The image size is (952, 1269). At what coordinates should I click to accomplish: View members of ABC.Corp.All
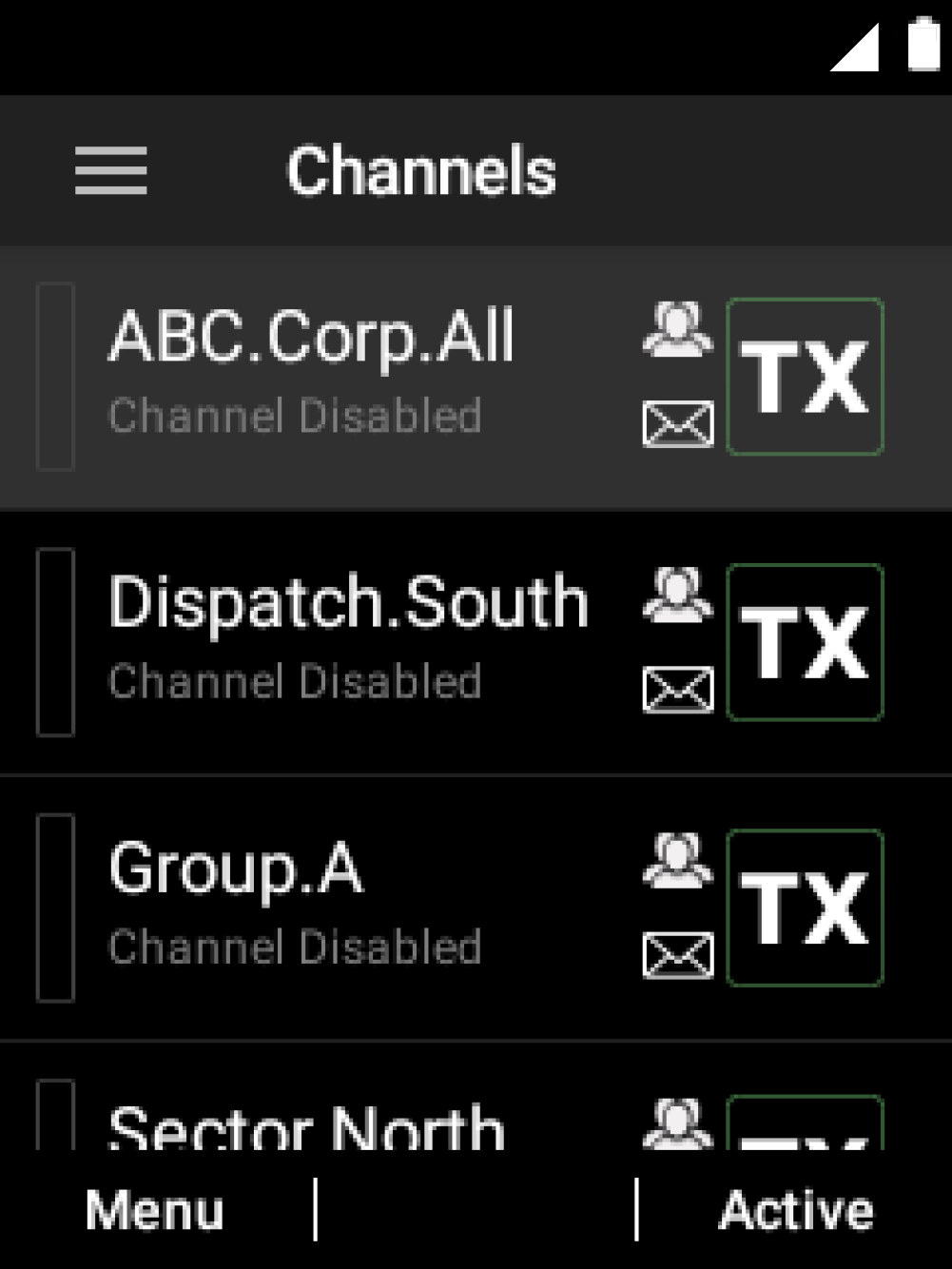[x=677, y=329]
